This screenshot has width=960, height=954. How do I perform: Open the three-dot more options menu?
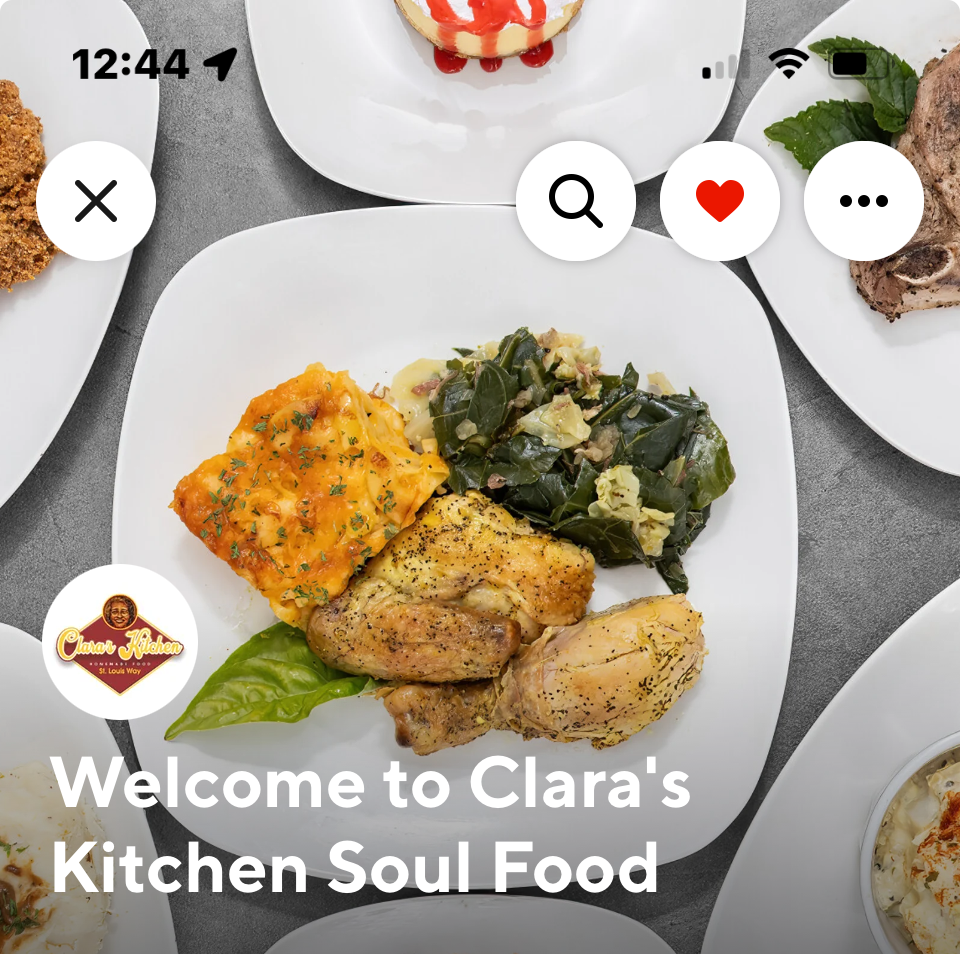click(x=863, y=201)
